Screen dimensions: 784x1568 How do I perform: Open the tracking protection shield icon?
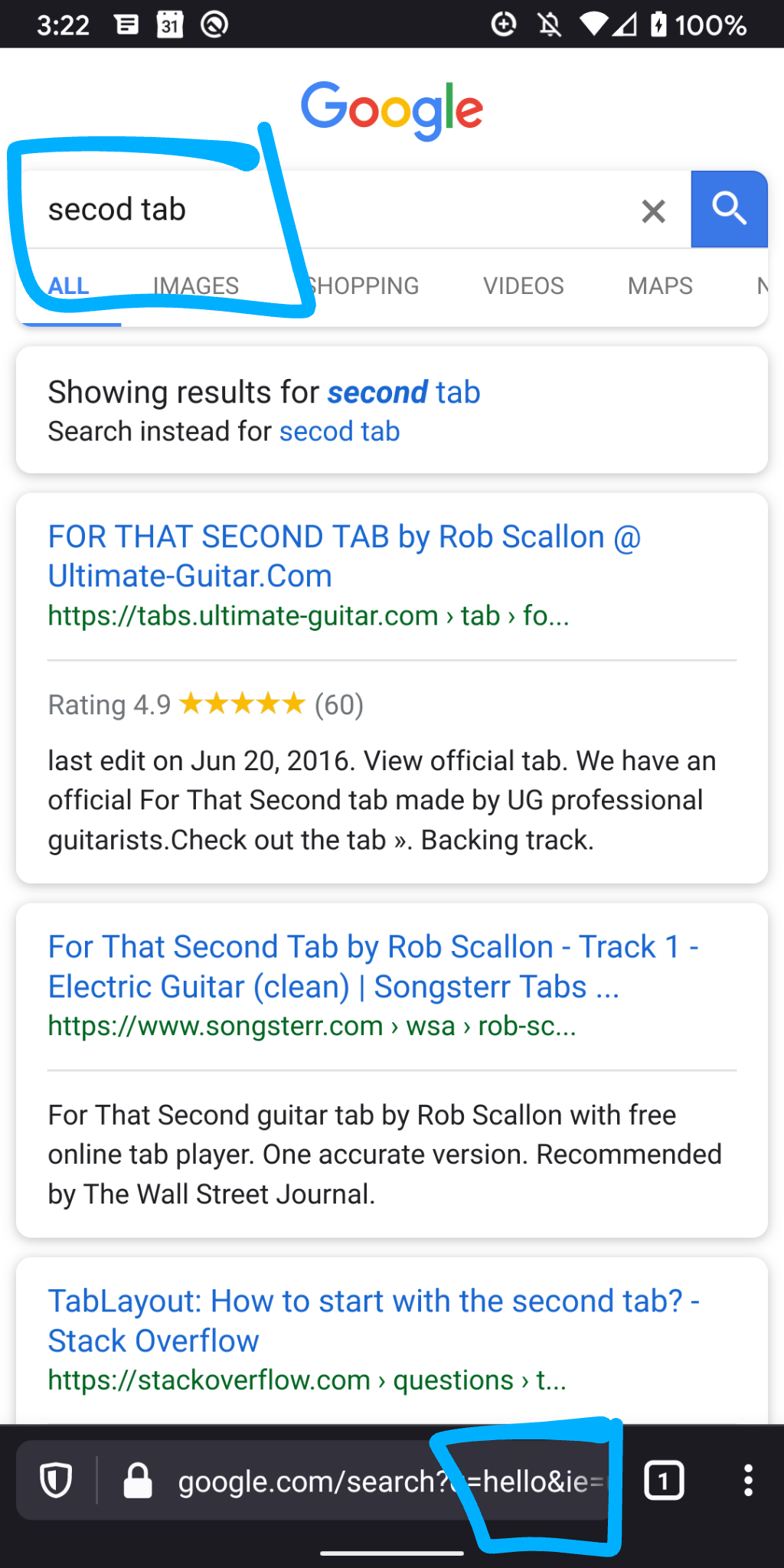[x=56, y=1480]
